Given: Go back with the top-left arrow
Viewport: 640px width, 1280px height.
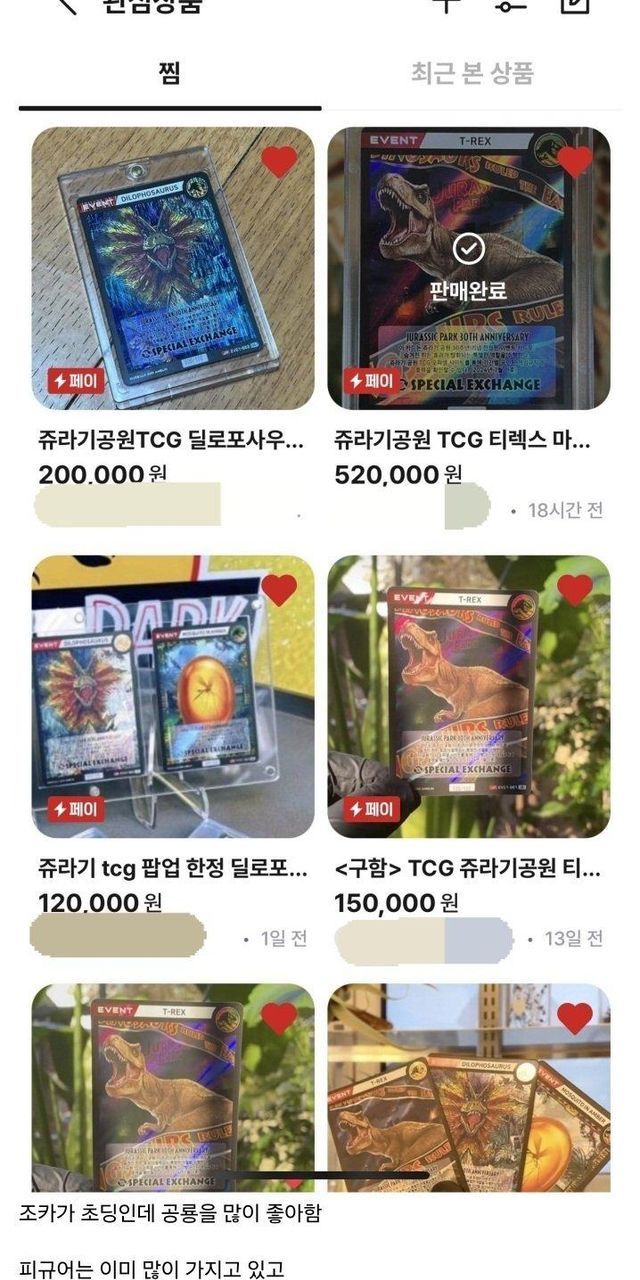Looking at the screenshot, I should point(66,5).
